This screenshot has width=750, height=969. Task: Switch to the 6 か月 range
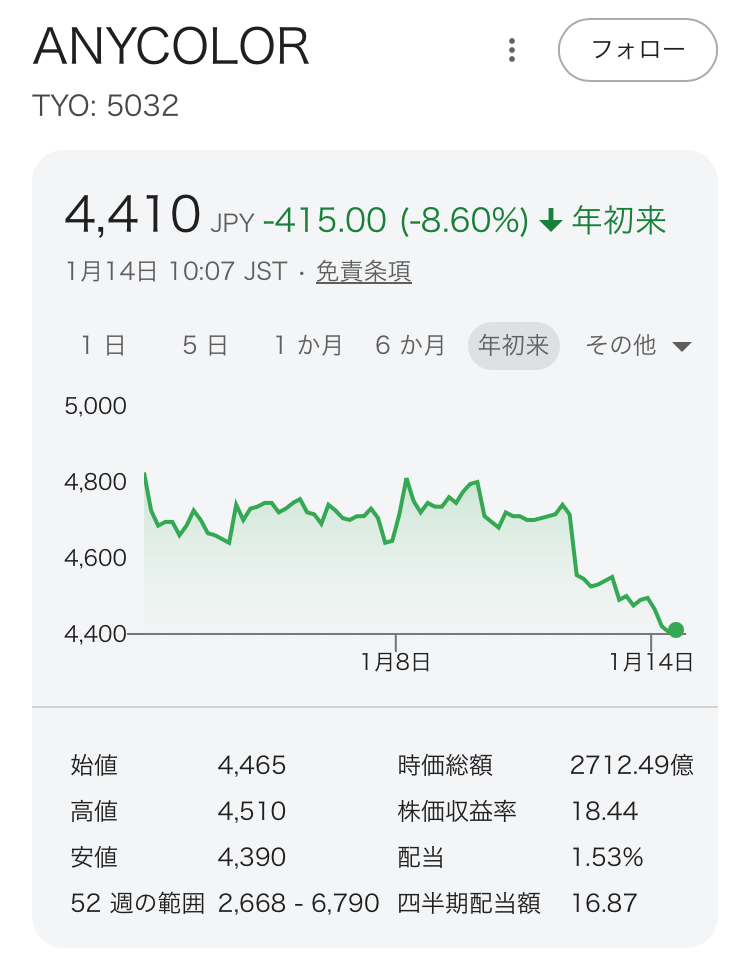[x=410, y=346]
